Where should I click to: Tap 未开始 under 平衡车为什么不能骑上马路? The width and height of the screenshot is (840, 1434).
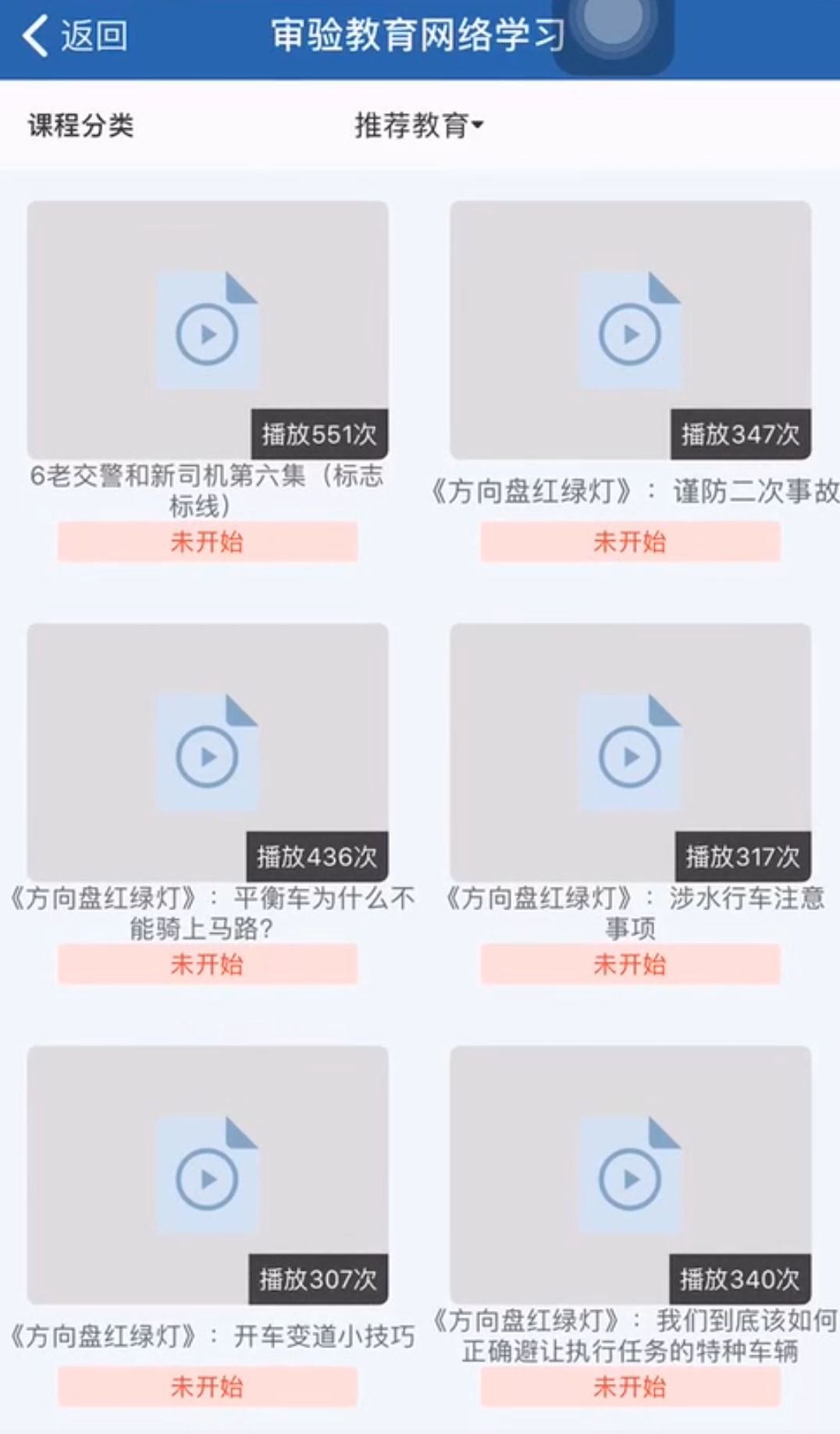(207, 964)
